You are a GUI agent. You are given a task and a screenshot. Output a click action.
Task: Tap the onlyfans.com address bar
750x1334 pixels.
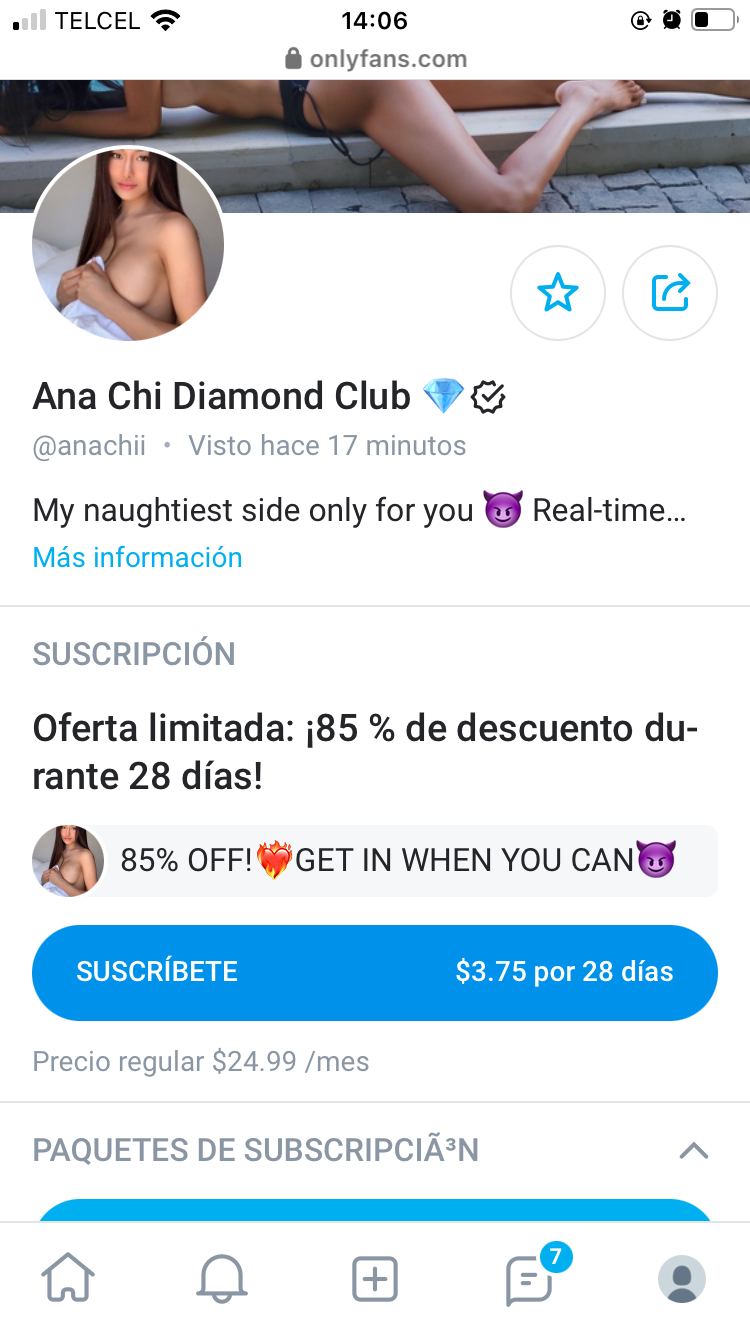coord(375,58)
